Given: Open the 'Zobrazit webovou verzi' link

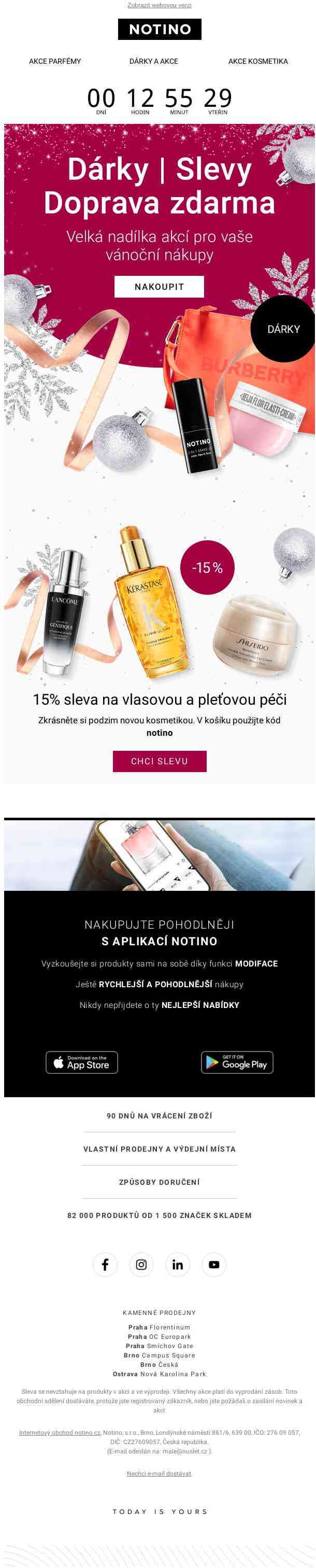Looking at the screenshot, I should 159,5.
